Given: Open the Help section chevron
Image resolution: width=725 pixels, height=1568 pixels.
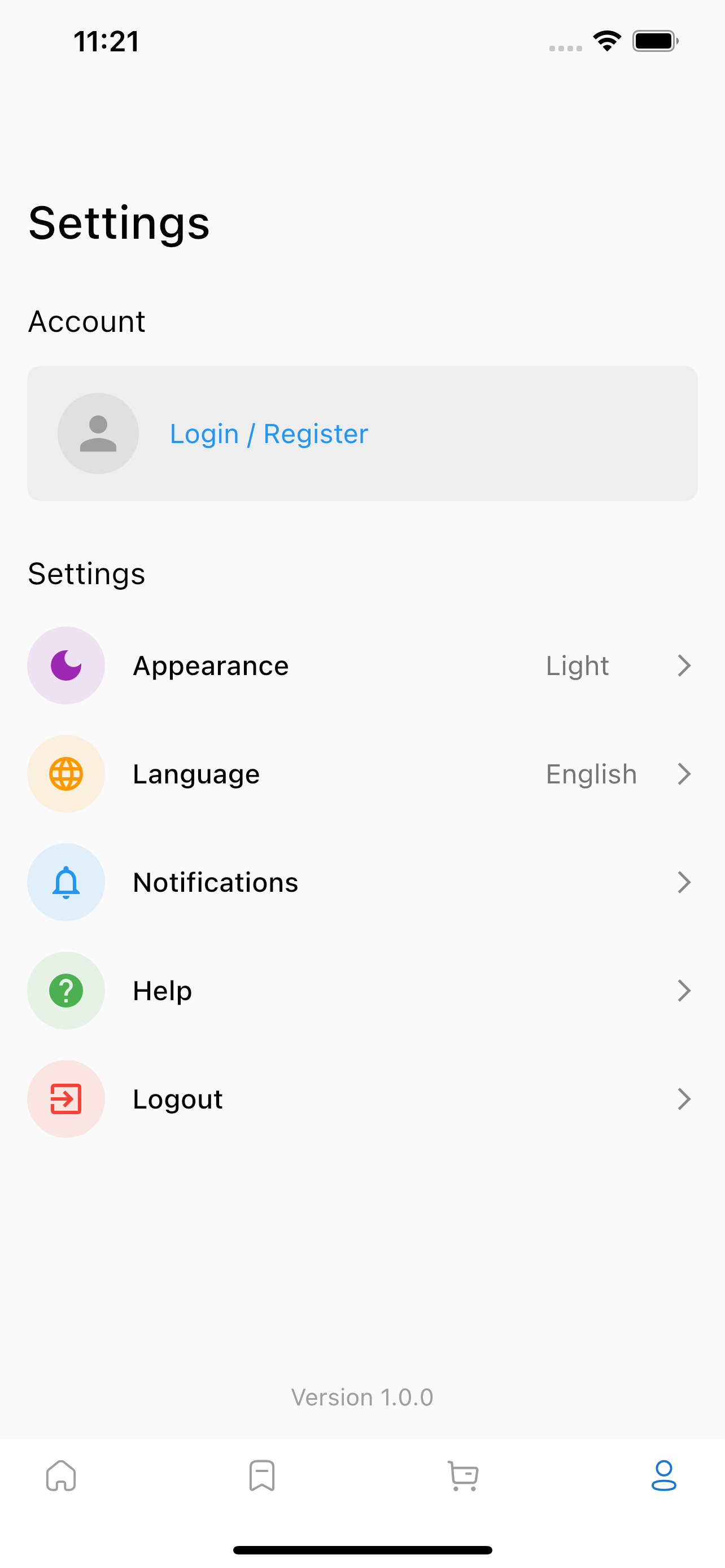Looking at the screenshot, I should (685, 991).
